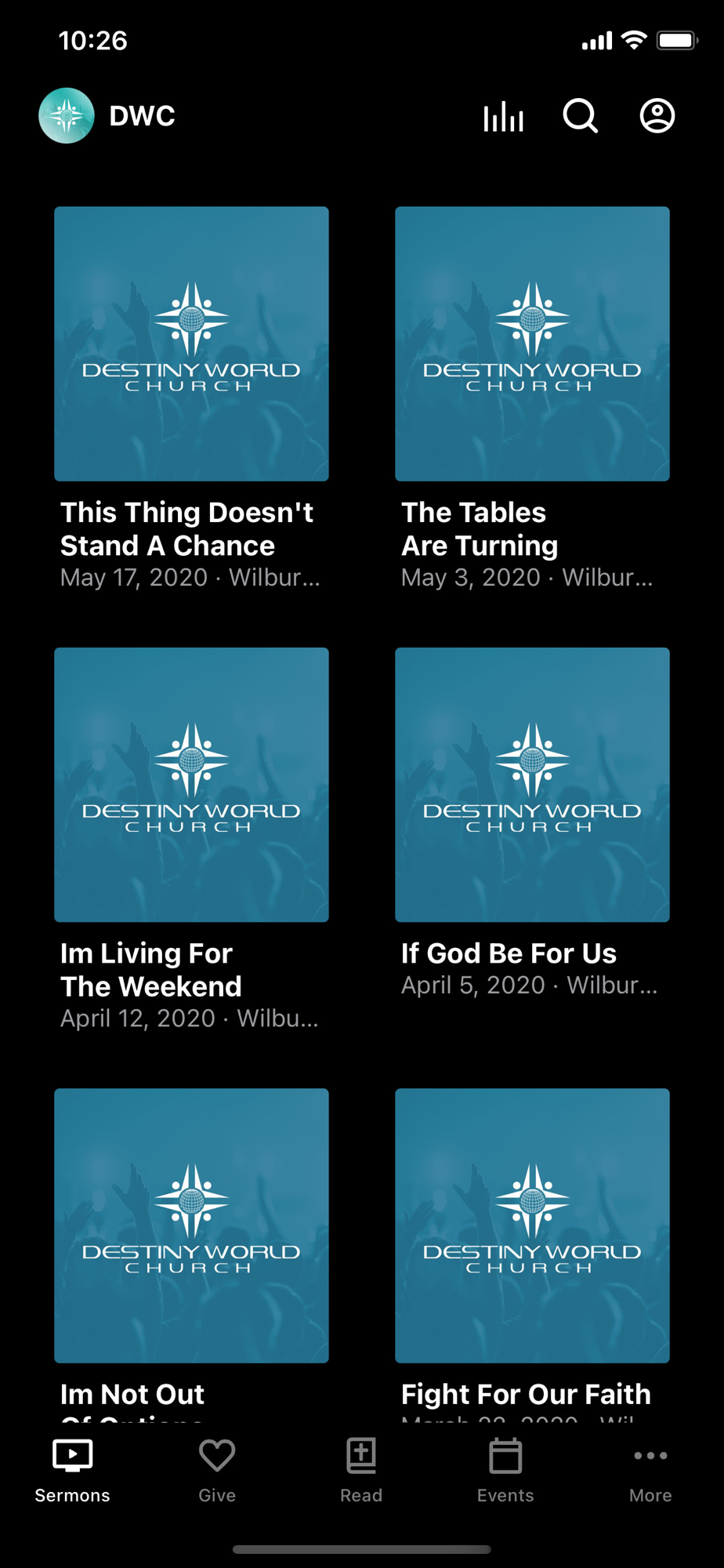Open sermon The Tables Are Turning
The image size is (724, 1568).
pos(532,344)
